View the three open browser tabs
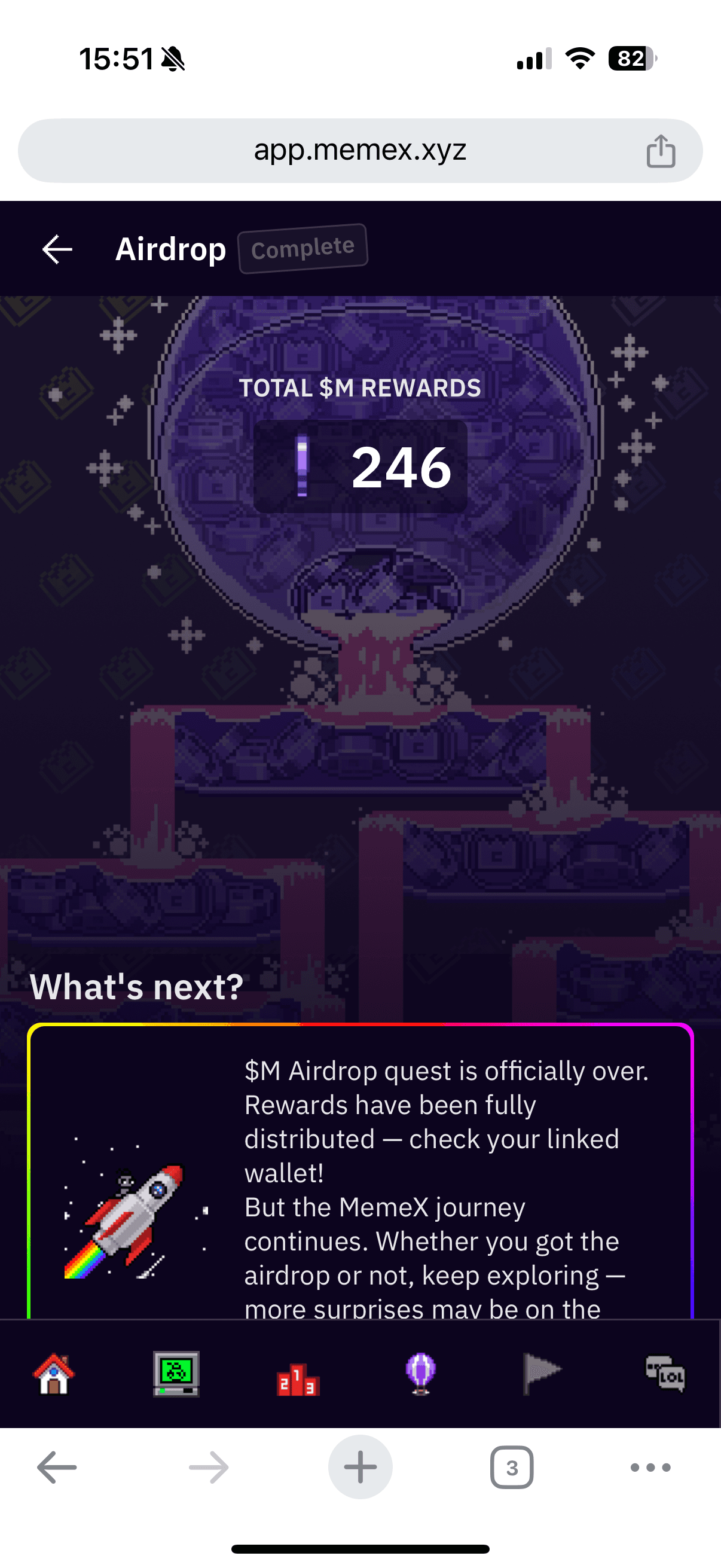Screen dimensions: 721x1568 point(512,1468)
